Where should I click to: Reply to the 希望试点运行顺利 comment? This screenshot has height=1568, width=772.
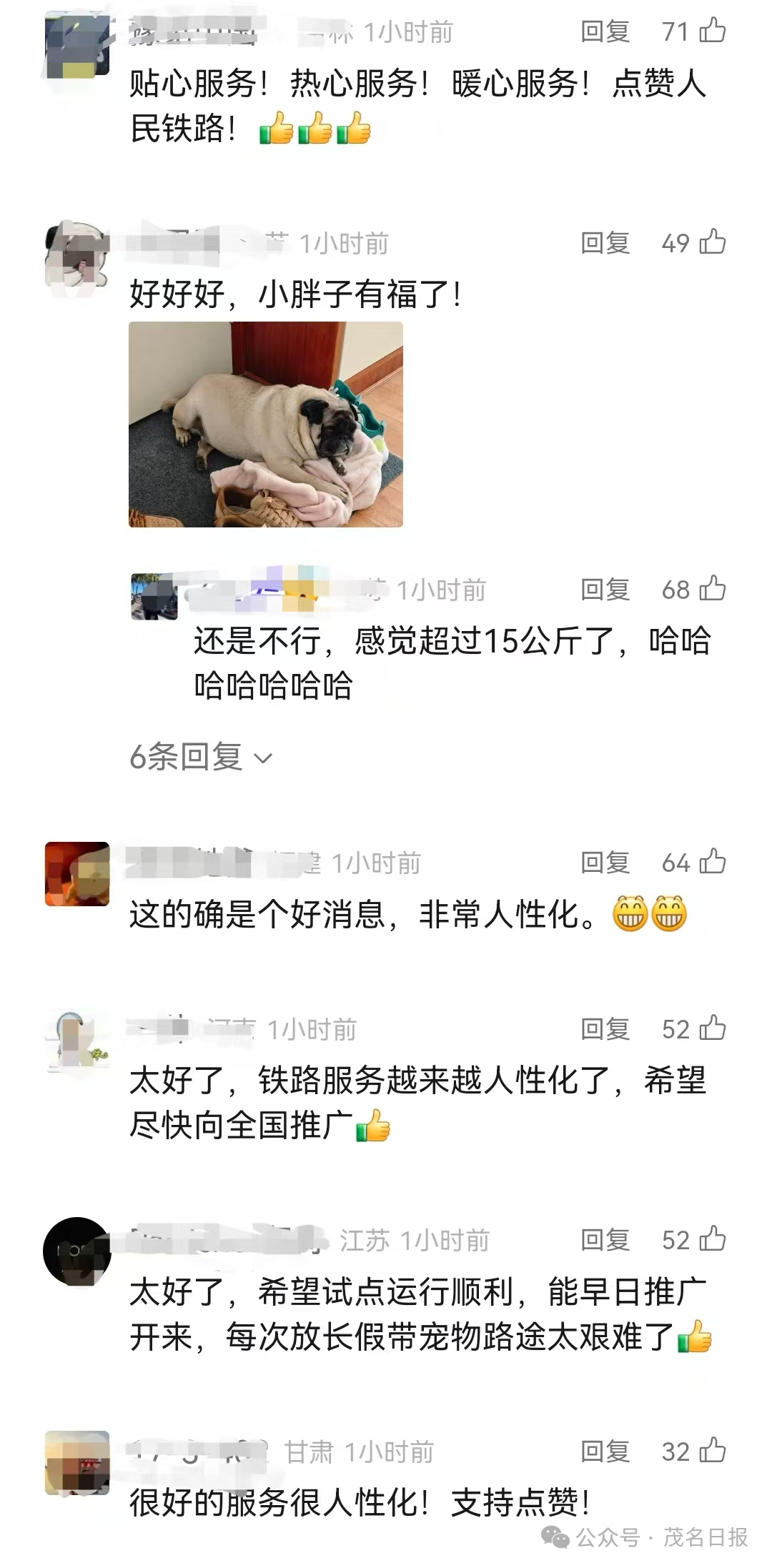click(x=605, y=1240)
